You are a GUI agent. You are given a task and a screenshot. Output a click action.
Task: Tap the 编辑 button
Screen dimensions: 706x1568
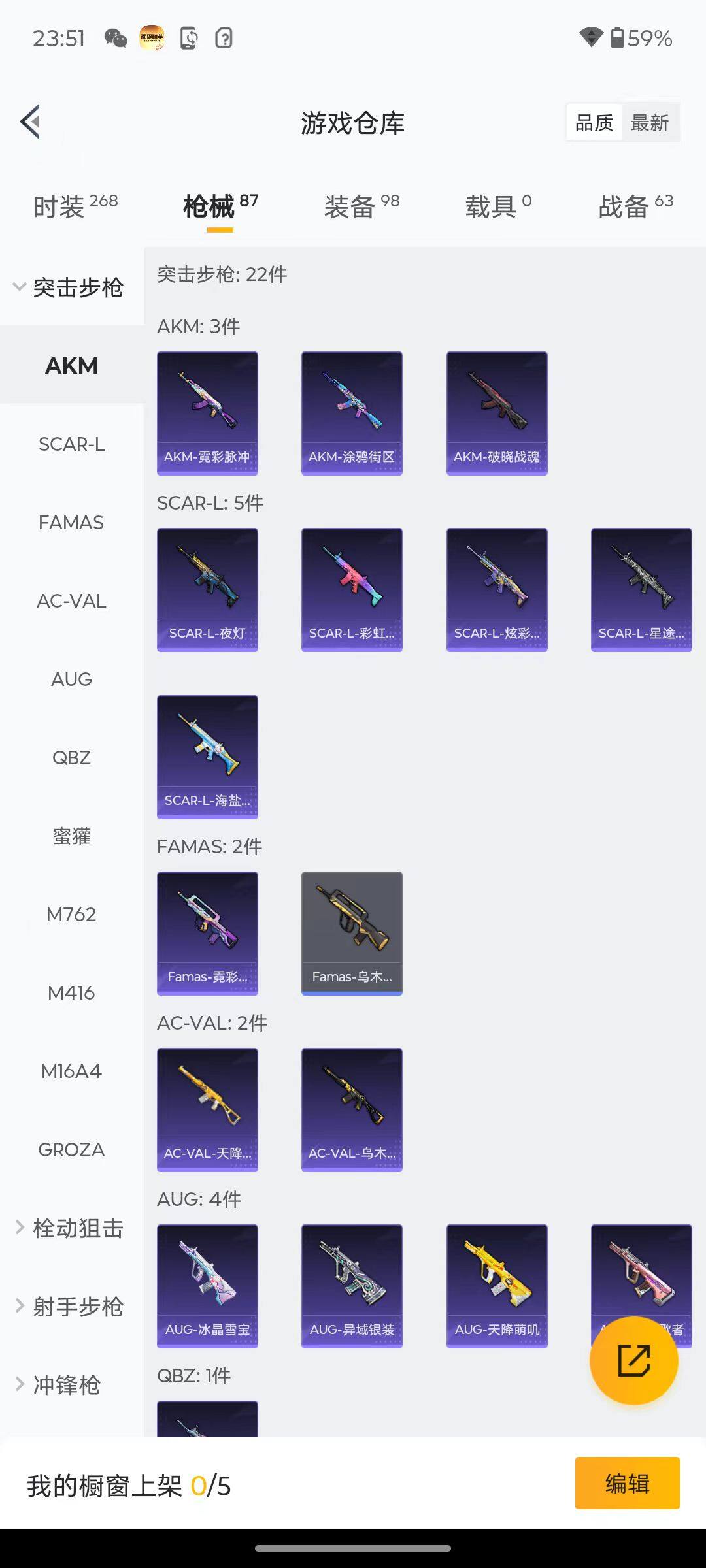pyautogui.click(x=627, y=1483)
